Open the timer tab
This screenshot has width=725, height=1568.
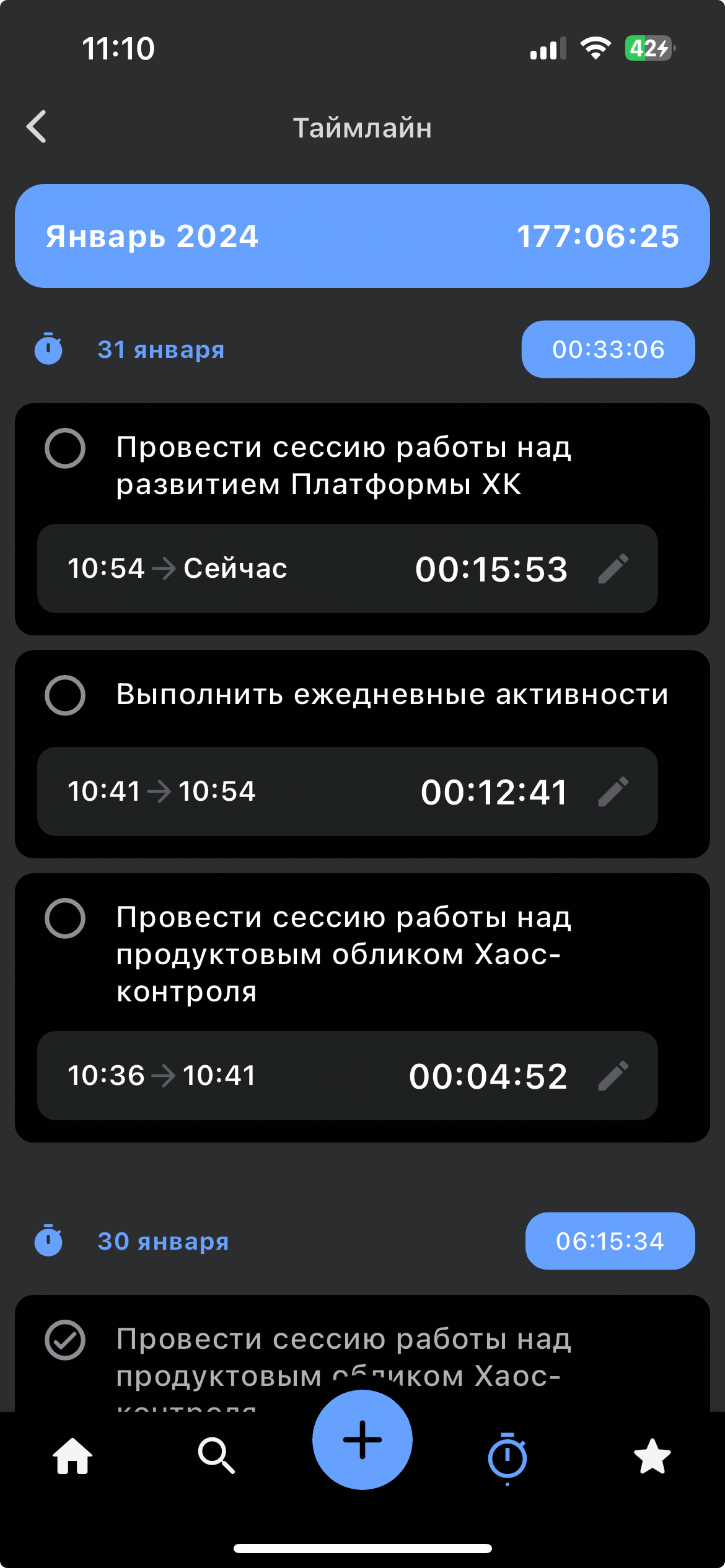(507, 1457)
